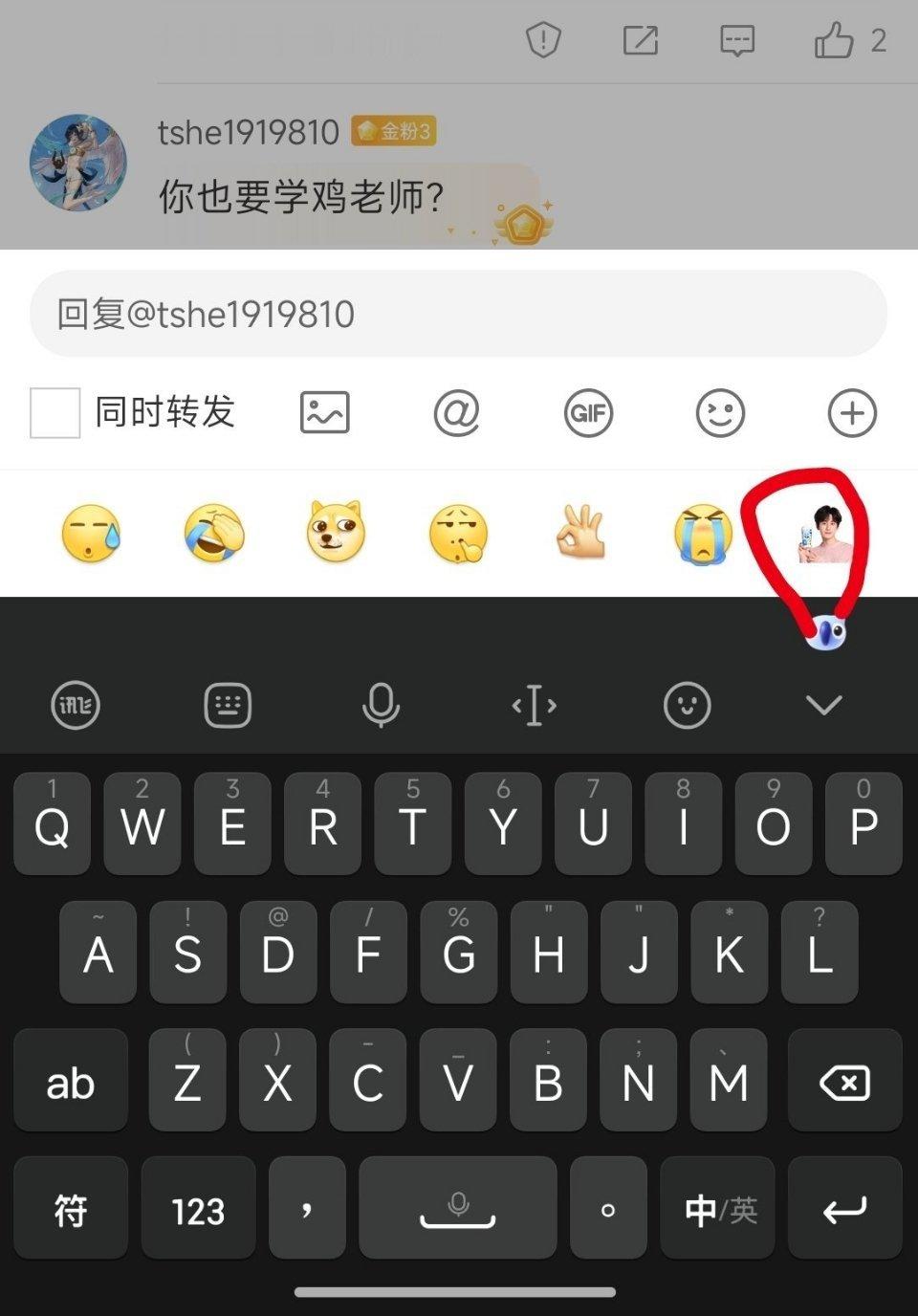Open the image picker to attach a photo
The image size is (918, 1316).
click(x=324, y=413)
